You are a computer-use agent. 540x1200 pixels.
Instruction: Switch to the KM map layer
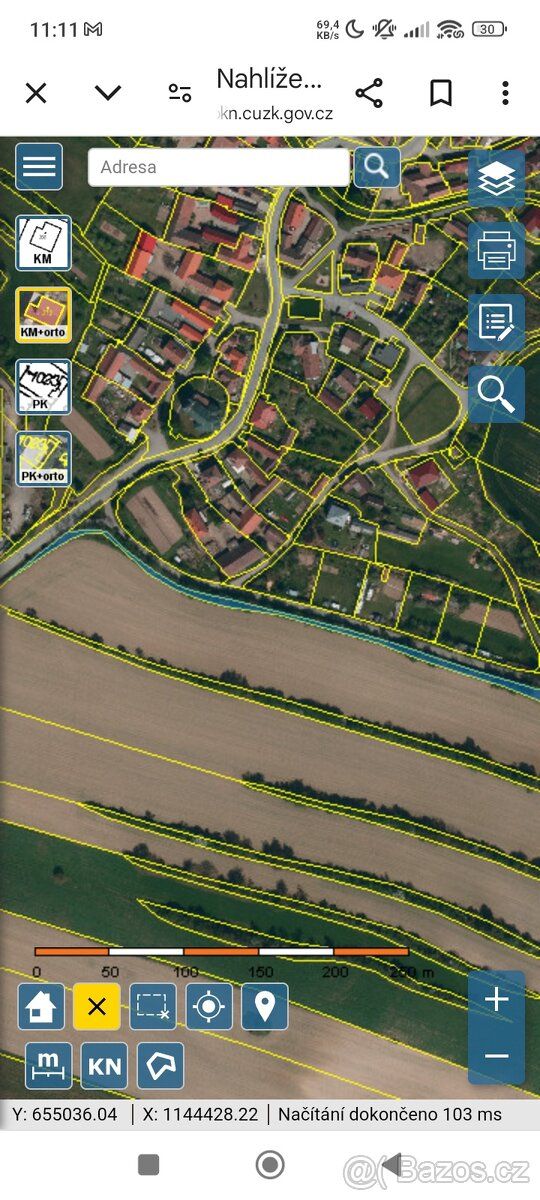(43, 243)
